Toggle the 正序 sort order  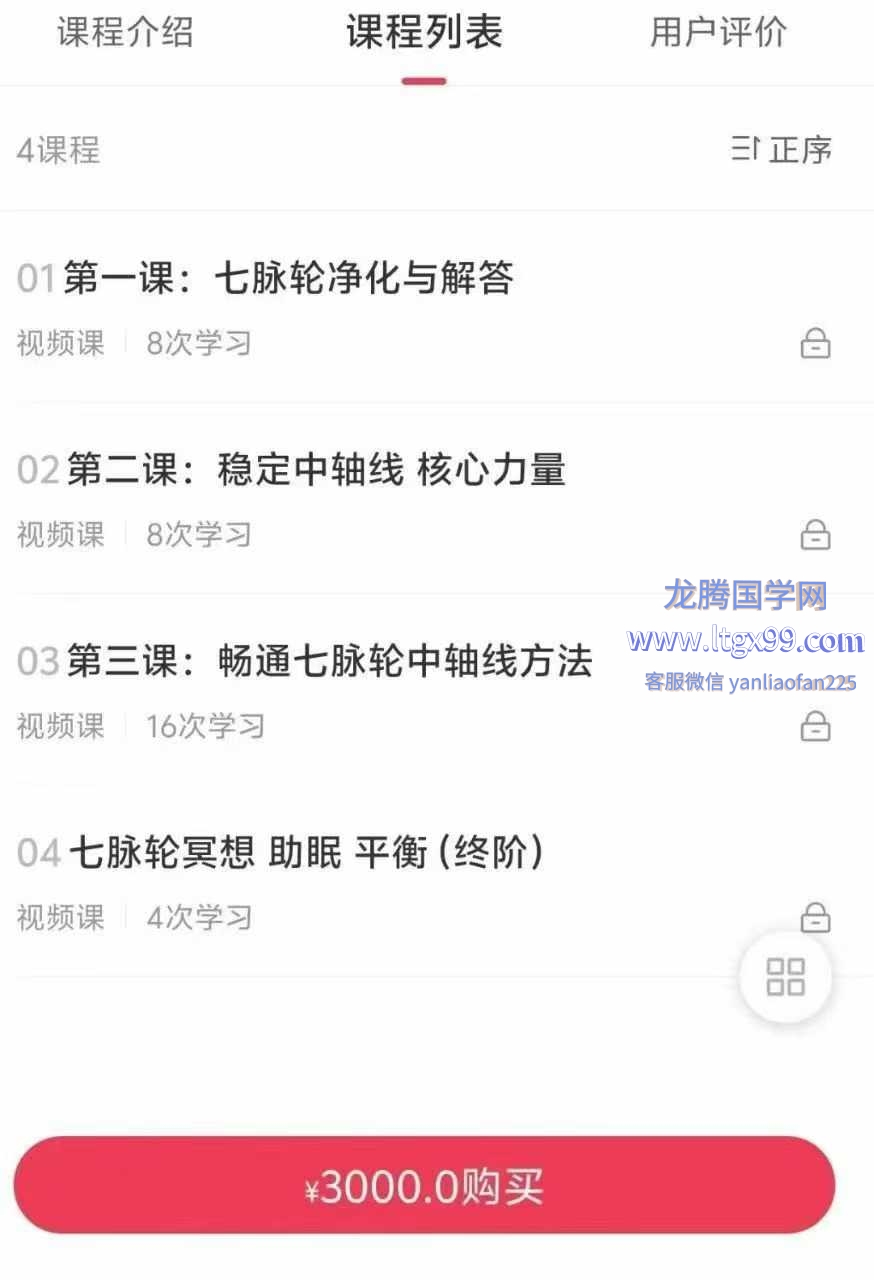[782, 150]
